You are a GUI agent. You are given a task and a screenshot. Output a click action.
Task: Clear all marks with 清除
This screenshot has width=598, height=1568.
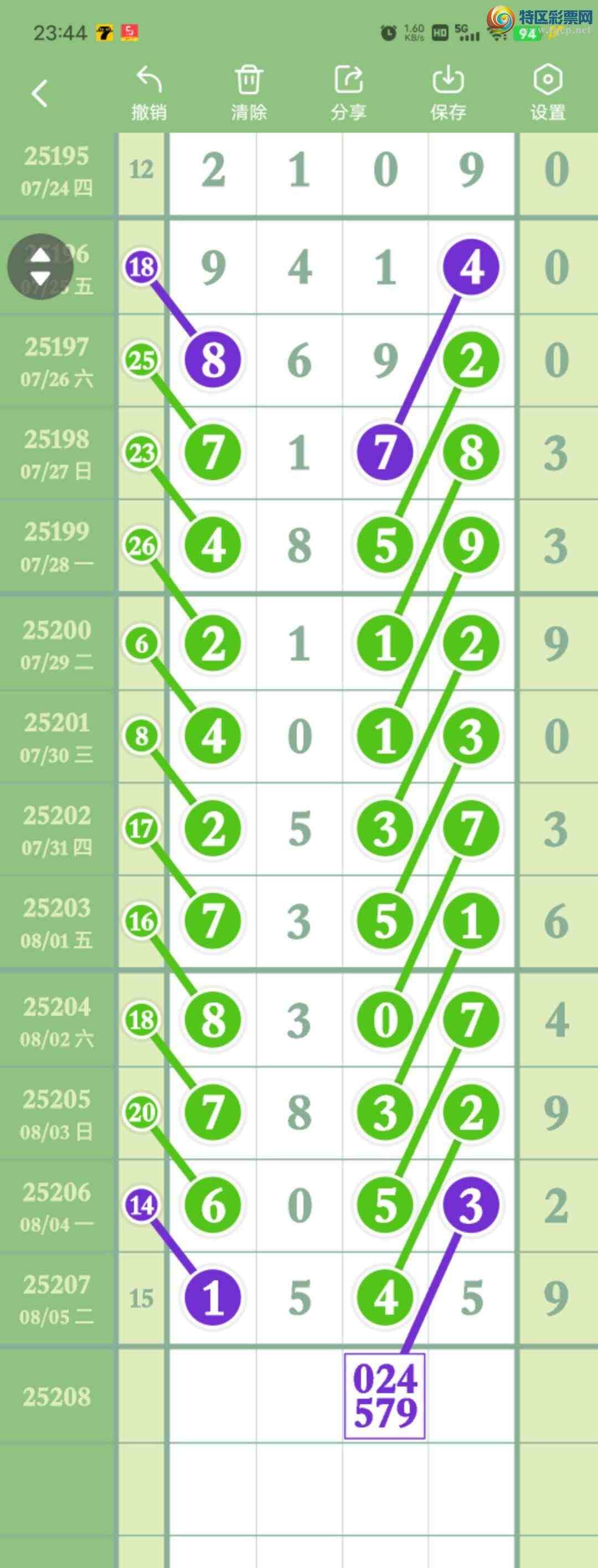click(249, 93)
